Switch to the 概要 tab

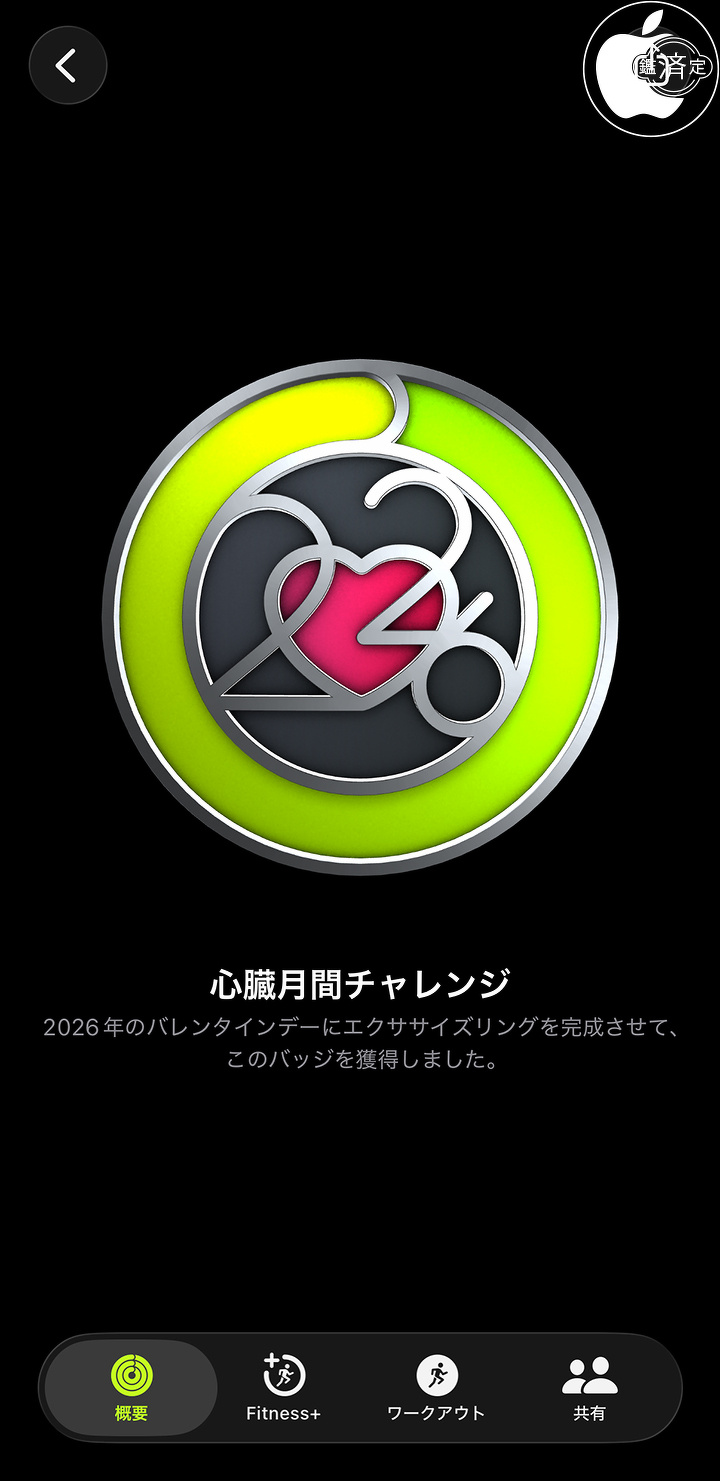[x=131, y=1387]
